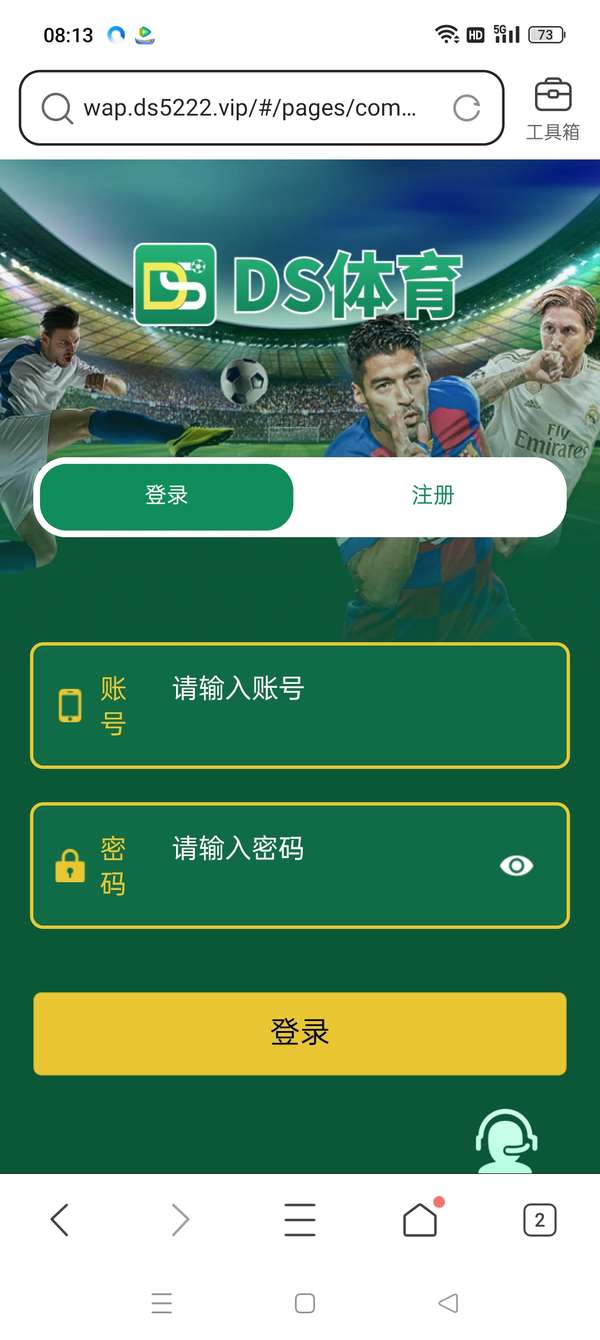Image resolution: width=600 pixels, height=1340 pixels.
Task: Tap the yellow 登录 button
Action: tap(300, 1033)
